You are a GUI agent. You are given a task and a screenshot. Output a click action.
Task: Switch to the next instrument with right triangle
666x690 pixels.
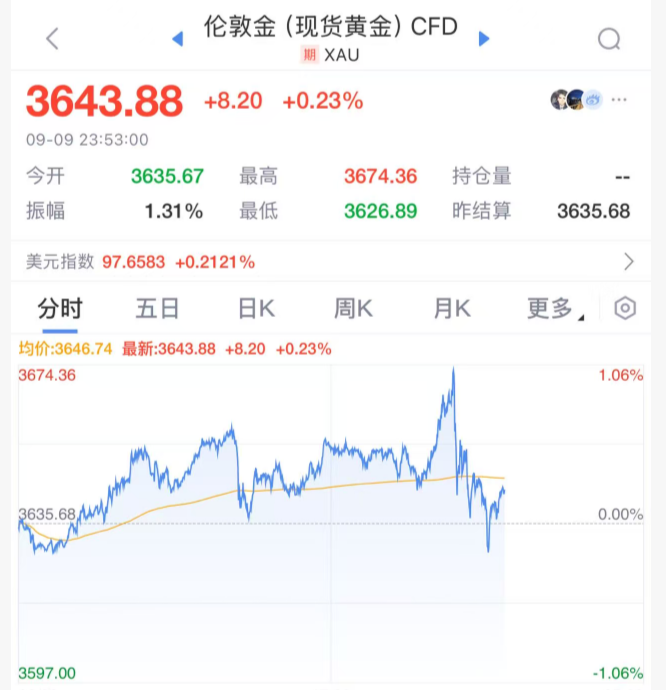click(484, 39)
